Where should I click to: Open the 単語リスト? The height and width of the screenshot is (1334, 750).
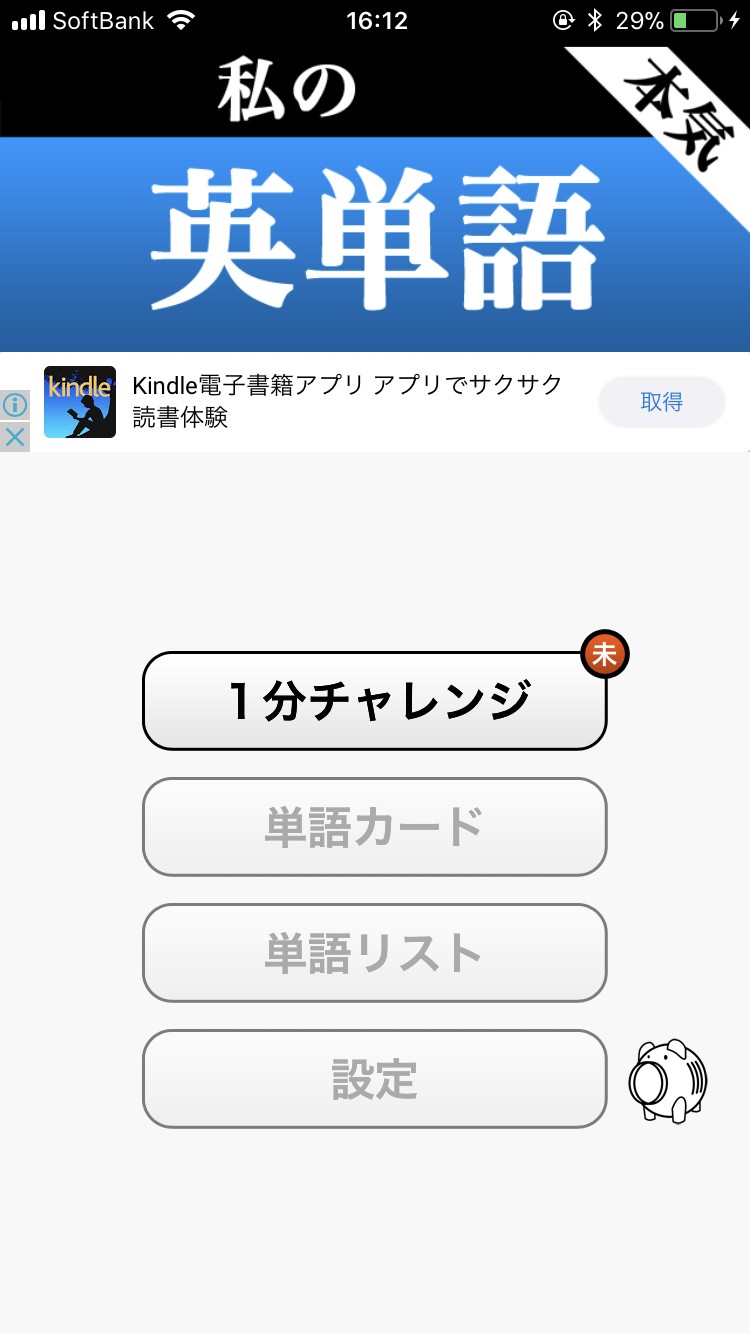click(x=374, y=953)
